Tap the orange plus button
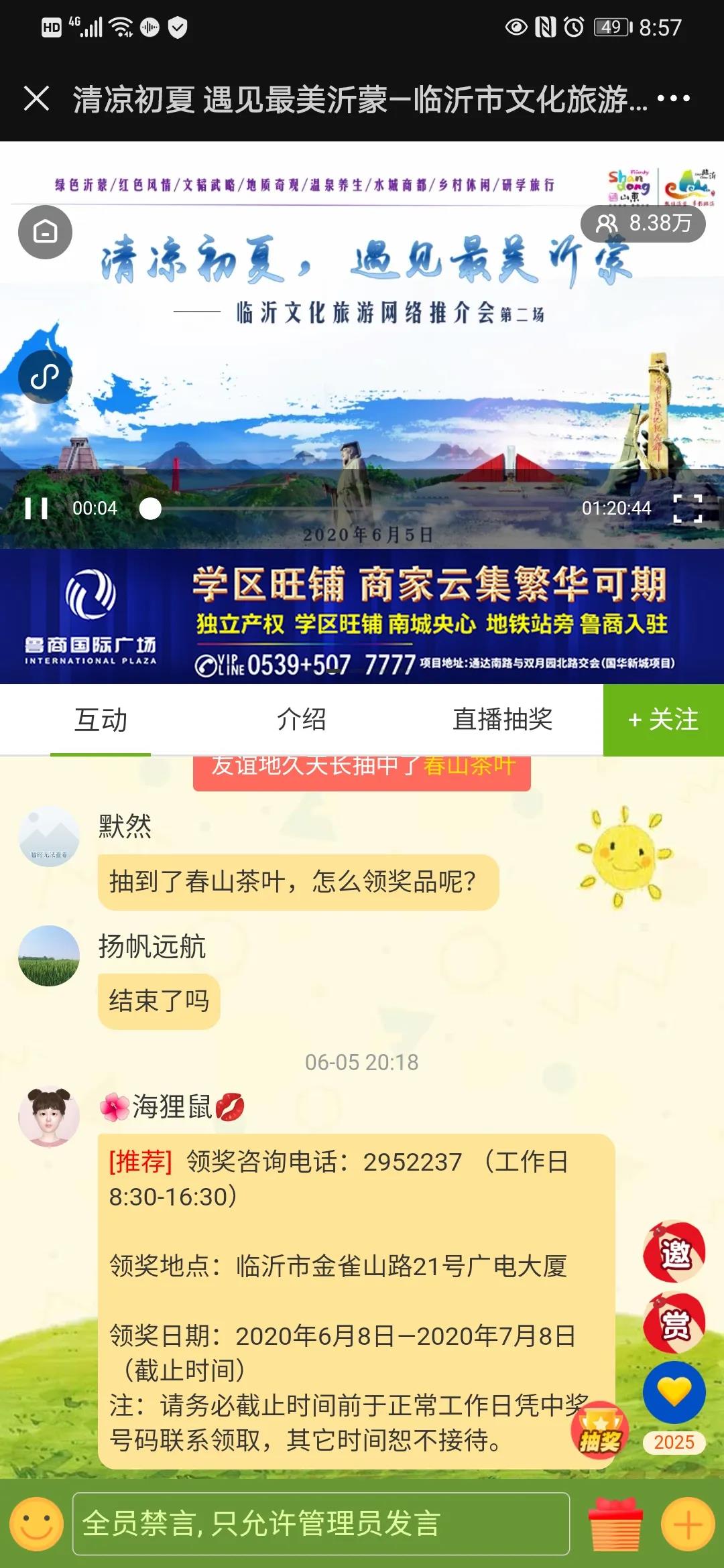Screen dimensions: 724x1568 [688, 1524]
